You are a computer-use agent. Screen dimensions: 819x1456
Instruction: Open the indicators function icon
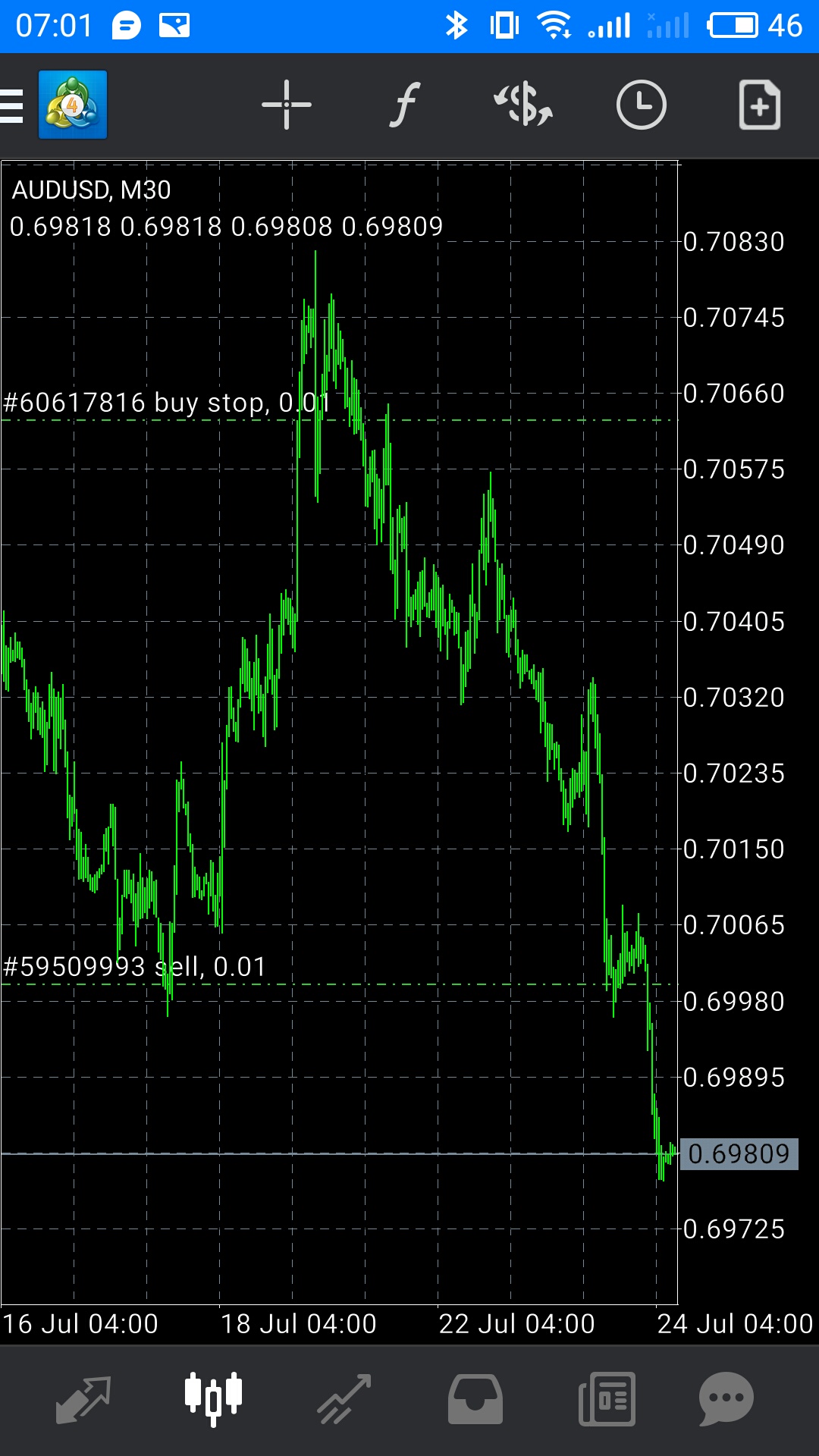[405, 105]
